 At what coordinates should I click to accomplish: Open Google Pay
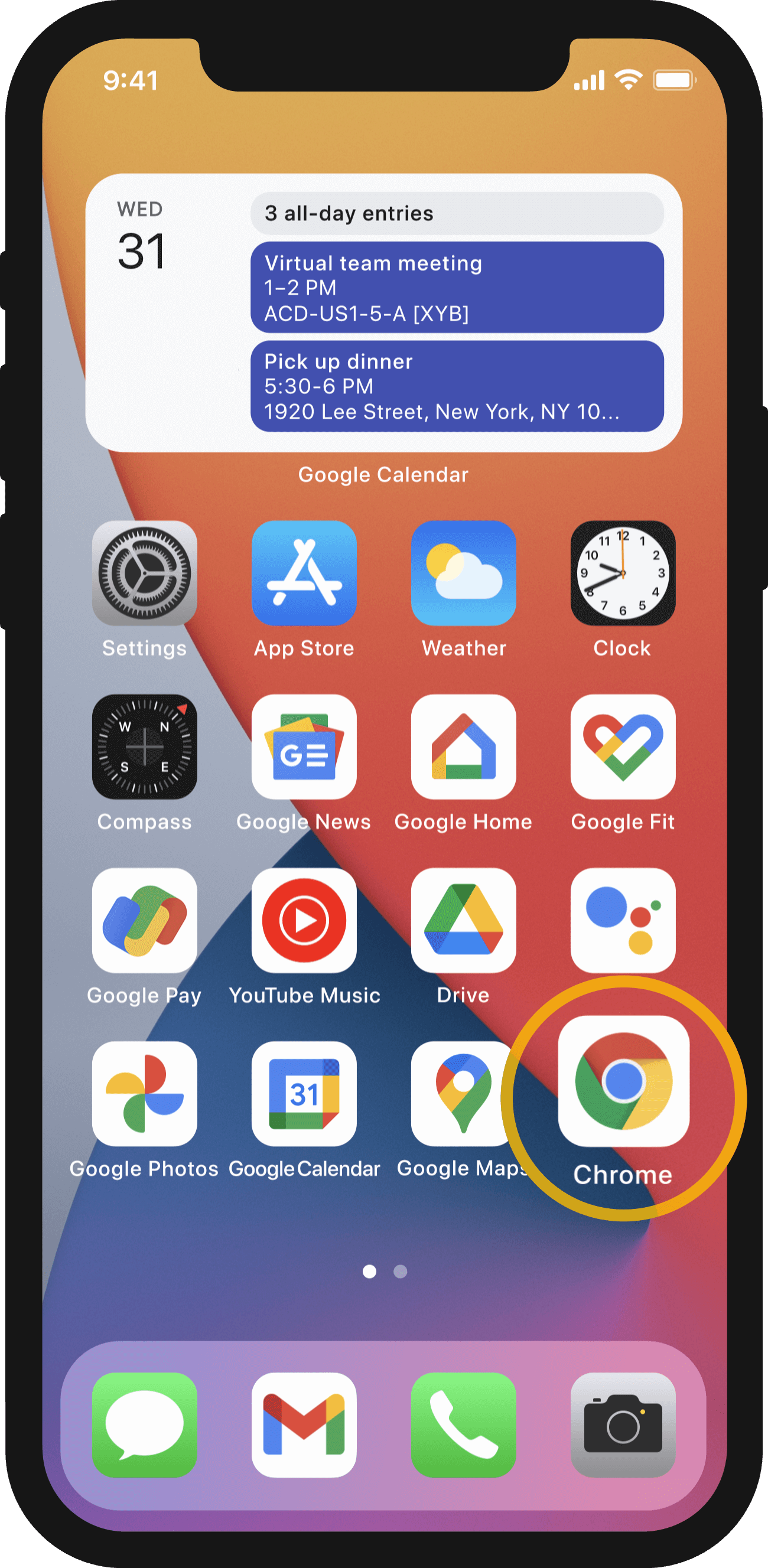[x=144, y=920]
